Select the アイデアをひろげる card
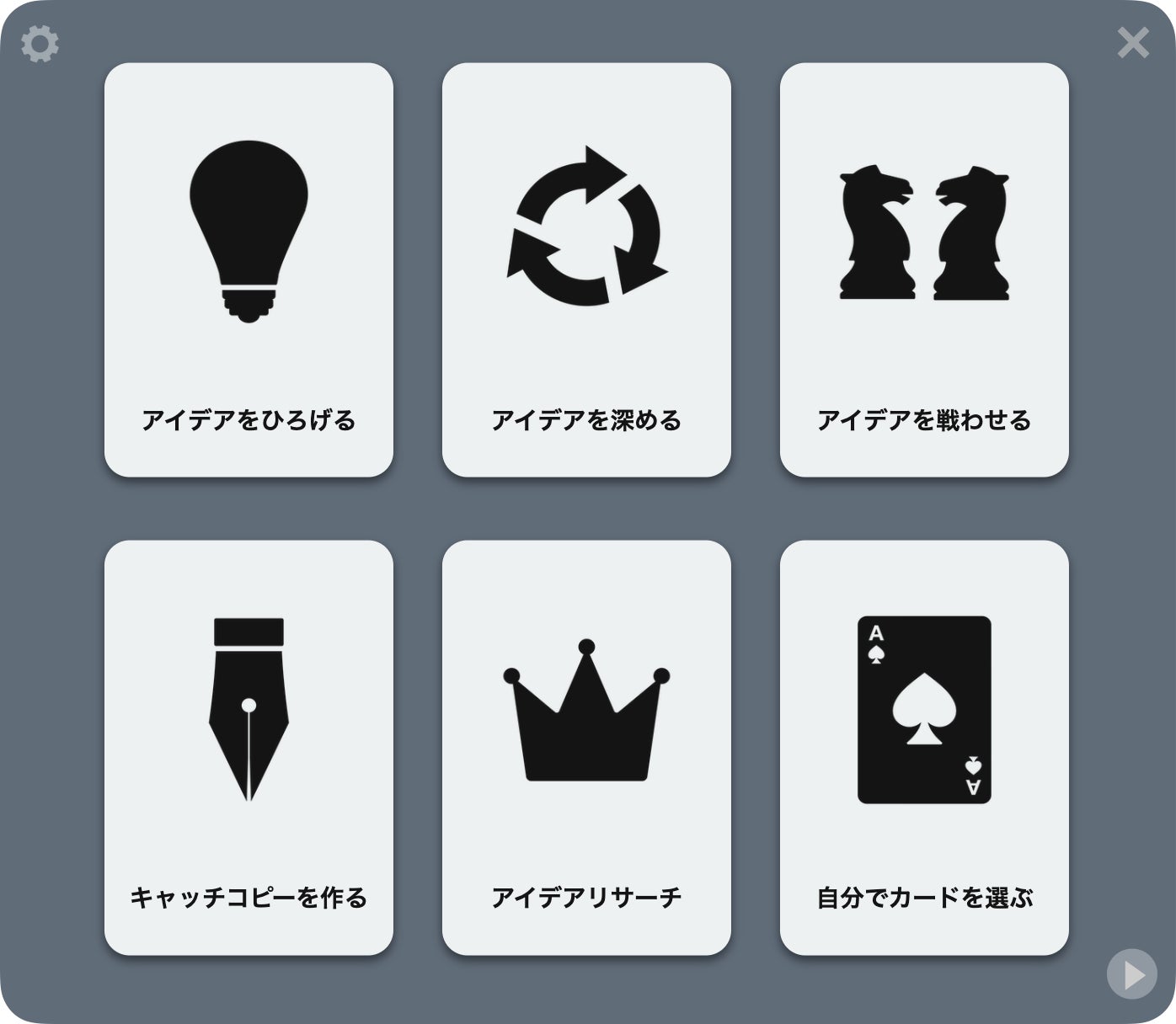Viewport: 1176px width, 1024px height. click(249, 269)
